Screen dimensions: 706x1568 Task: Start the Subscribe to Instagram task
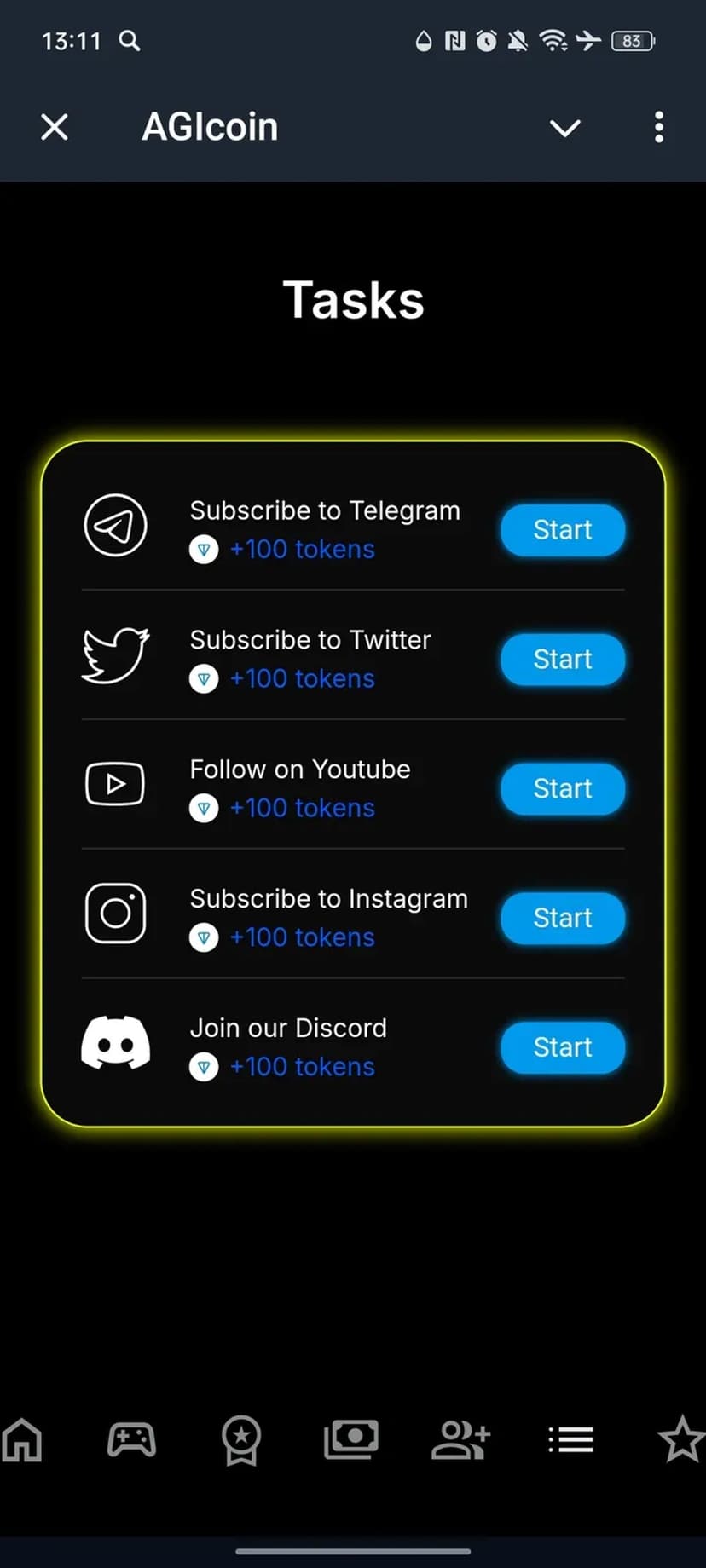(562, 919)
